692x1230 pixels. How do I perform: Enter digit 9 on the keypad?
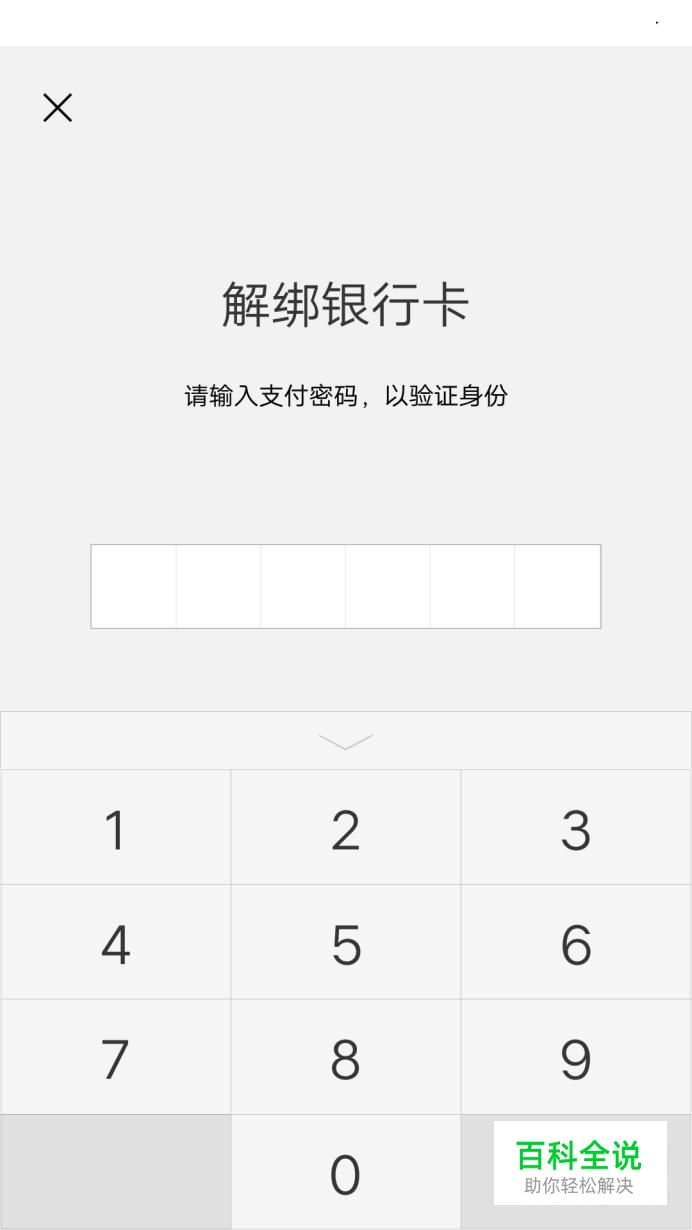[x=576, y=1058]
